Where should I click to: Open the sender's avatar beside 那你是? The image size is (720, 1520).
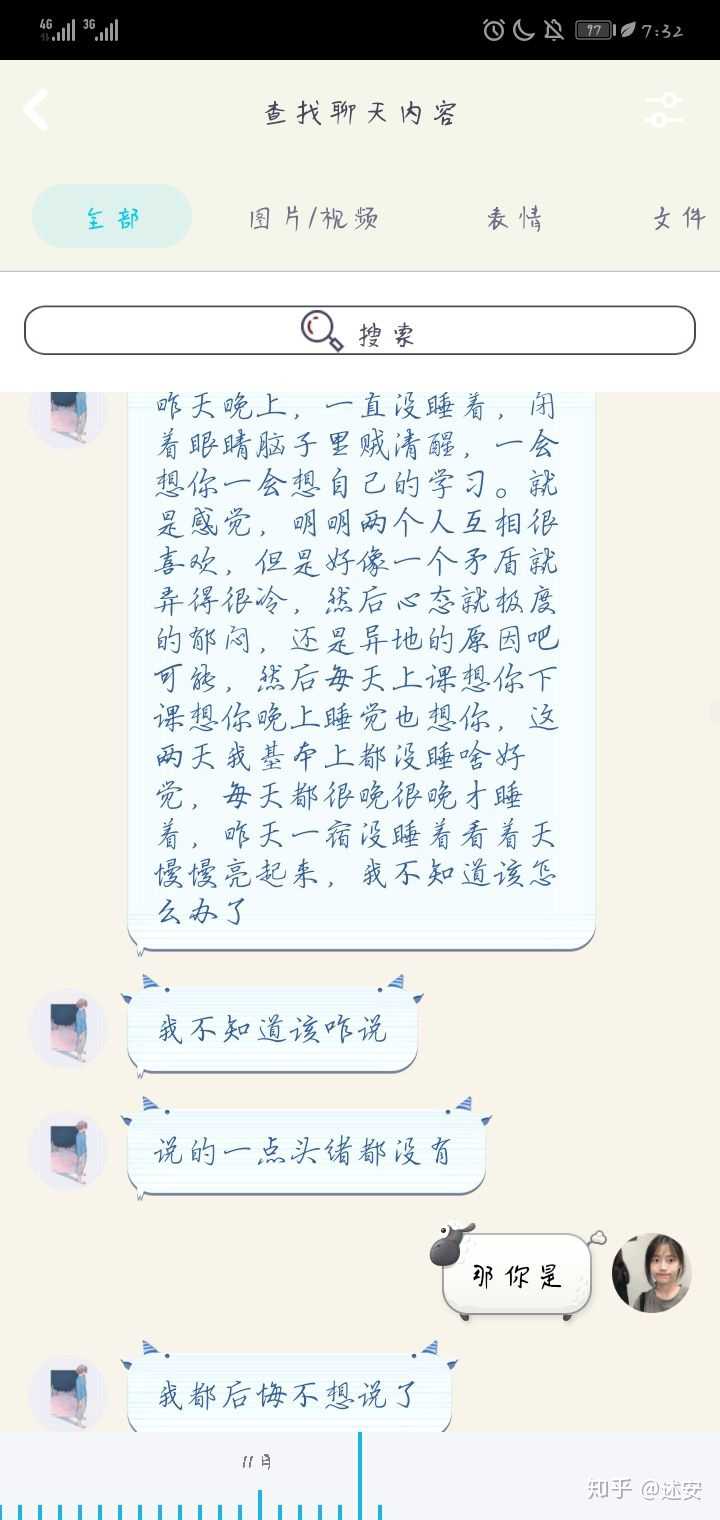coord(651,1273)
